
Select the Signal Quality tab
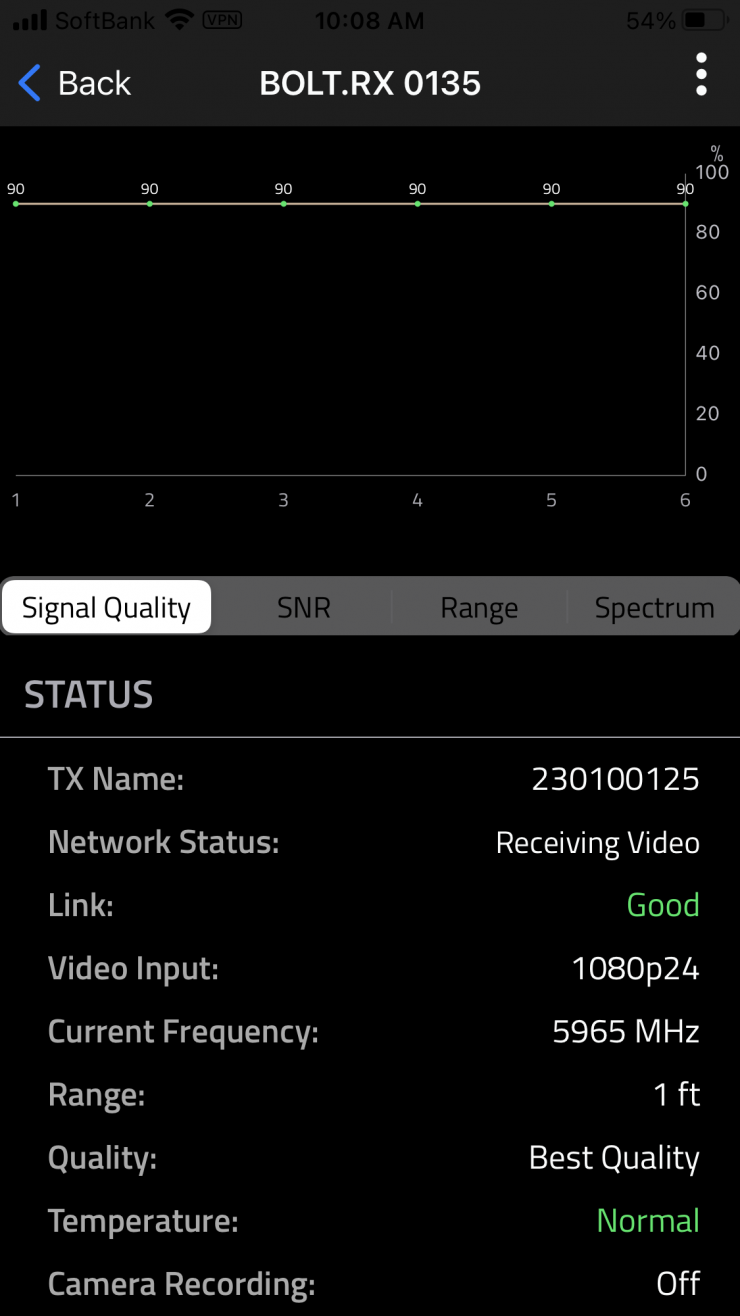pos(107,607)
